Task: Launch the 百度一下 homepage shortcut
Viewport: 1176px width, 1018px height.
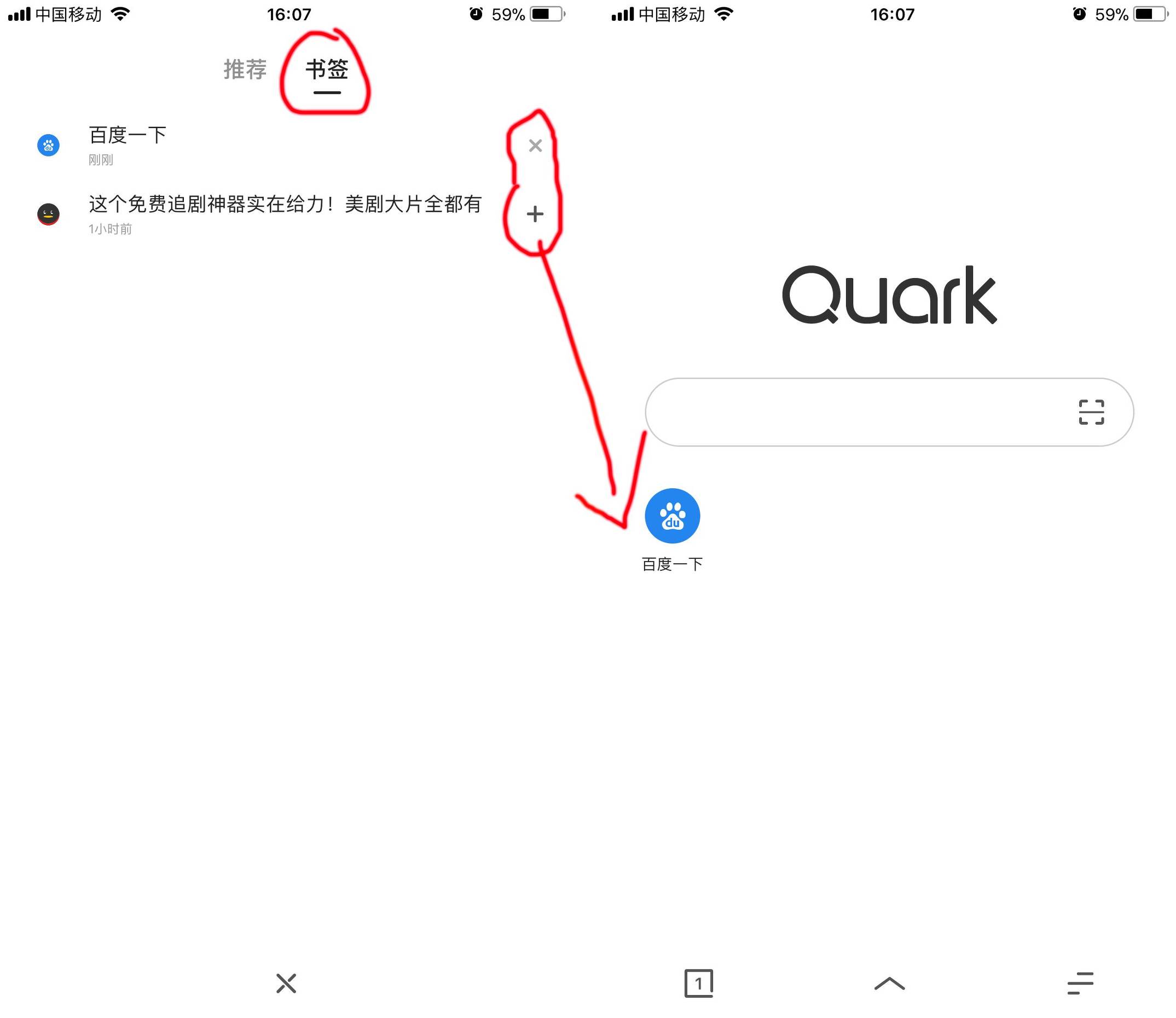Action: click(x=673, y=516)
